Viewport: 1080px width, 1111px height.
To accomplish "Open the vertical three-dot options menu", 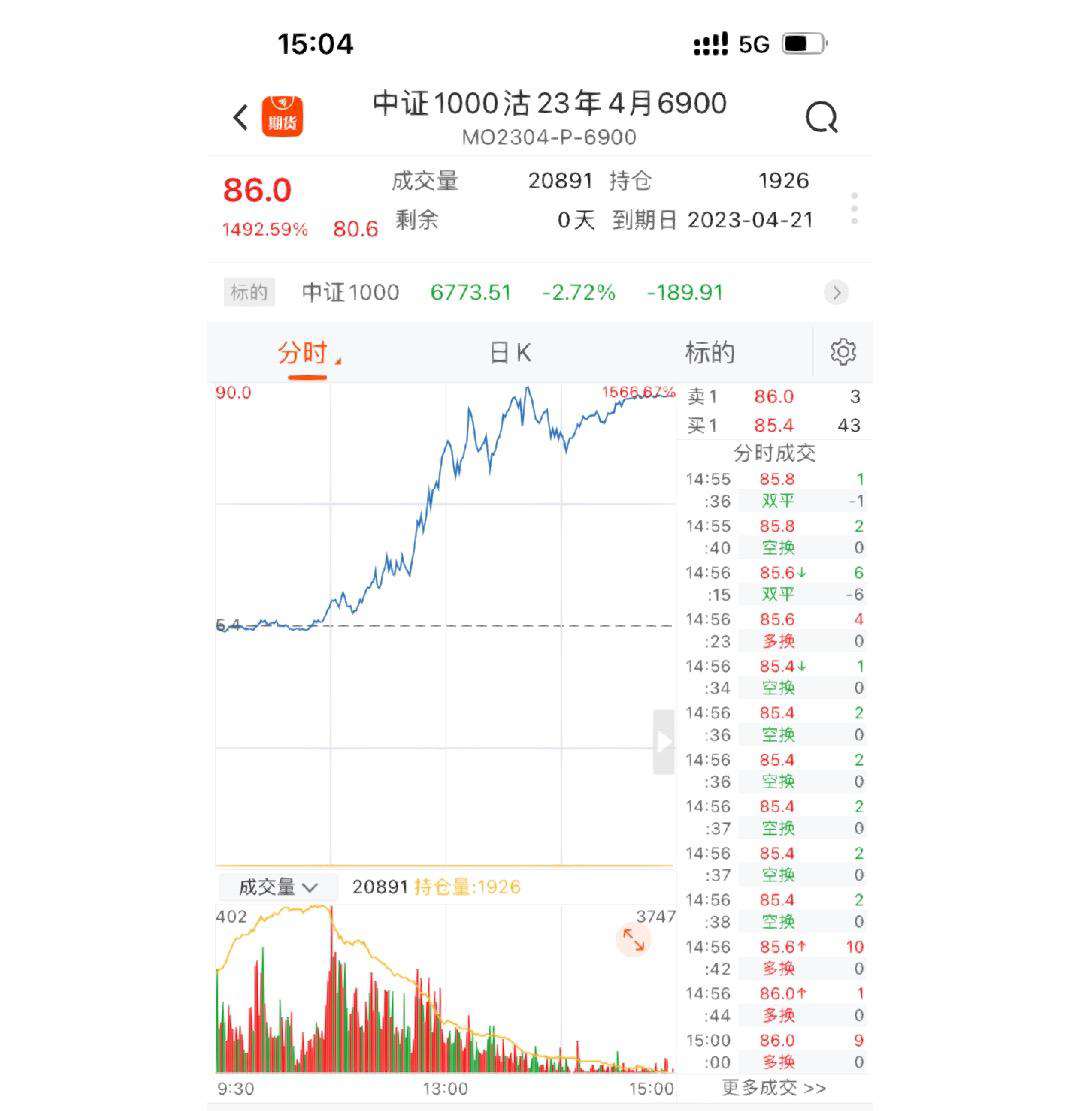I will coord(855,208).
